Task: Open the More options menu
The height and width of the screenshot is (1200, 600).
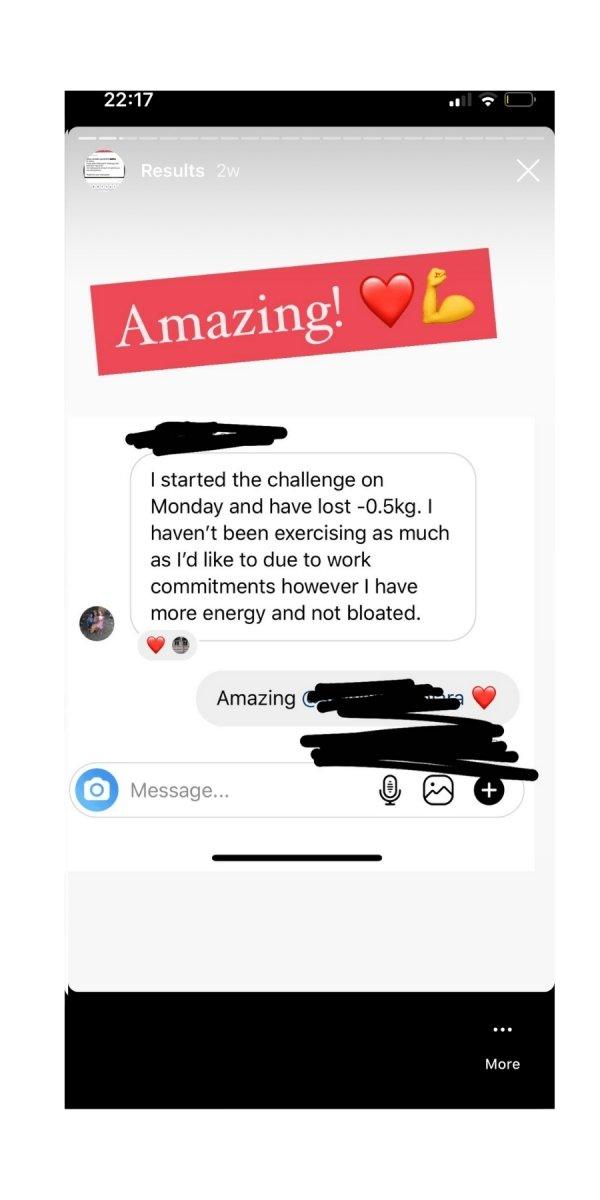Action: pos(502,1046)
